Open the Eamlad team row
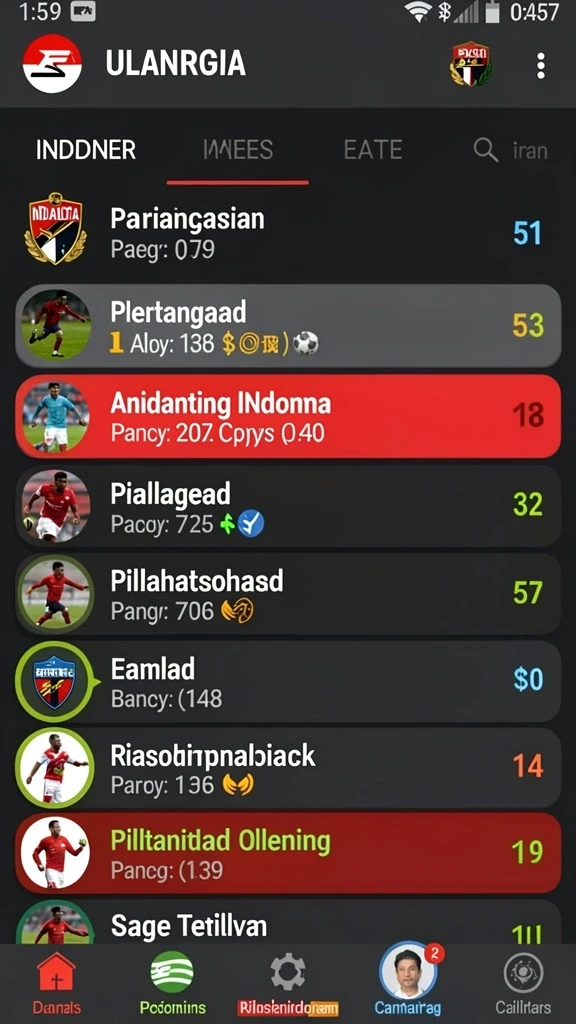Image resolution: width=576 pixels, height=1024 pixels. tap(288, 681)
